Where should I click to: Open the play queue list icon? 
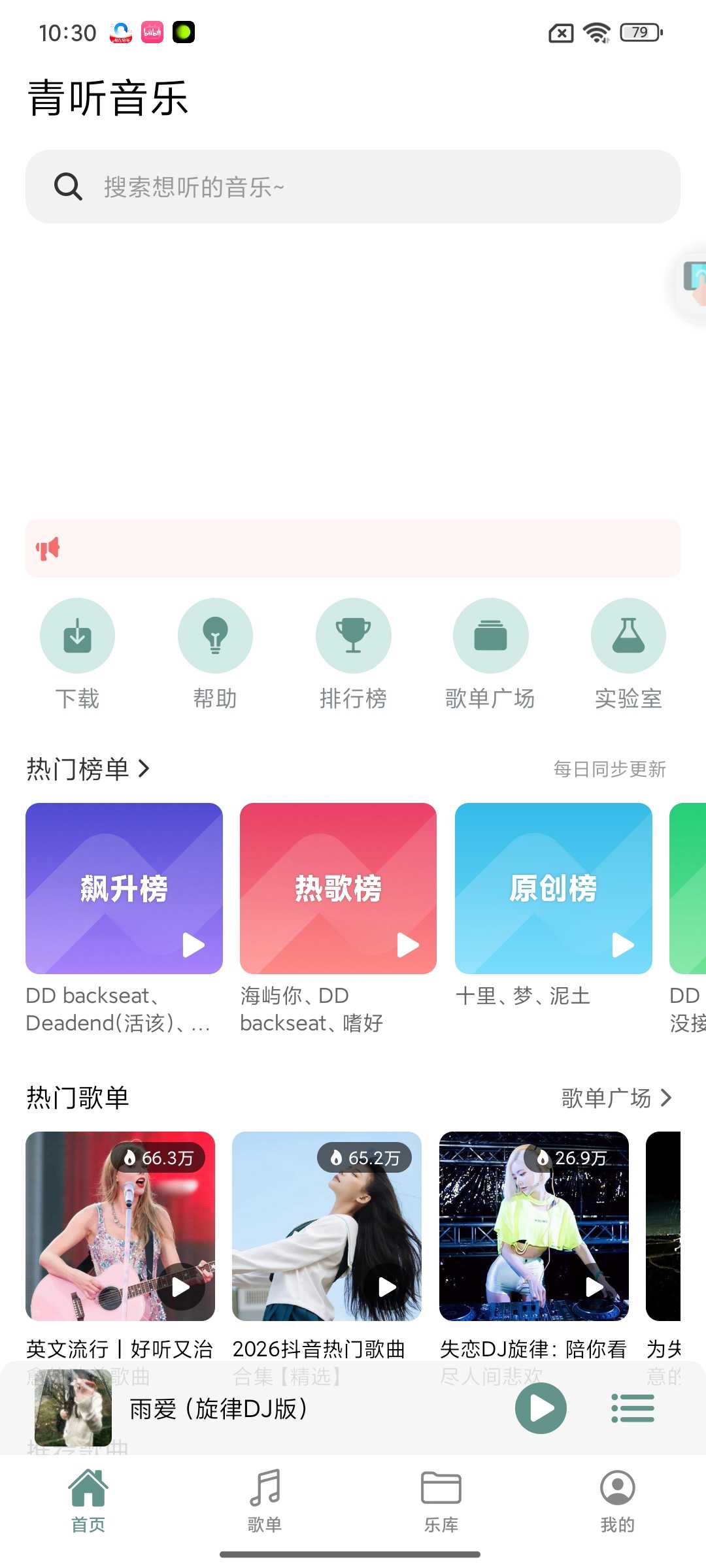pos(632,1409)
